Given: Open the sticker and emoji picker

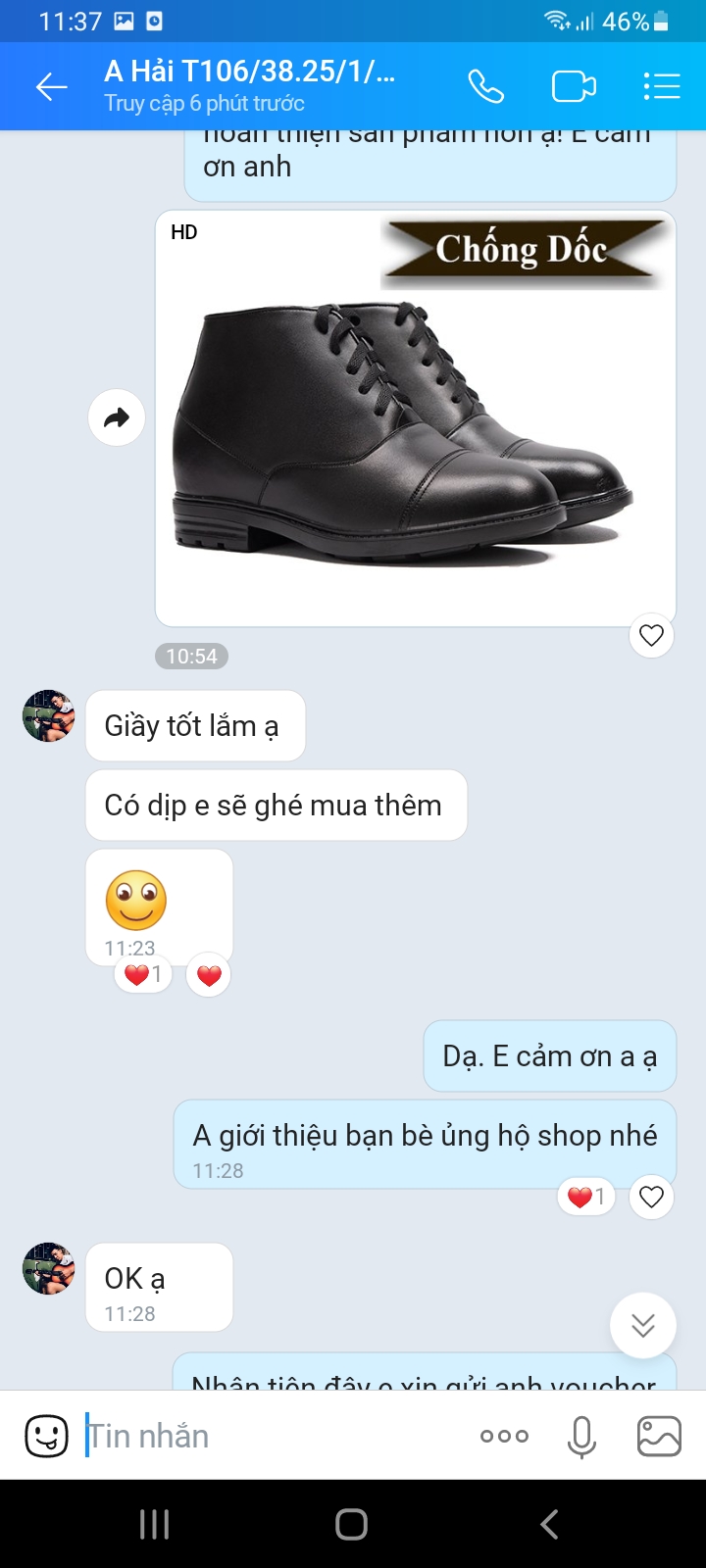Looking at the screenshot, I should point(46,1437).
